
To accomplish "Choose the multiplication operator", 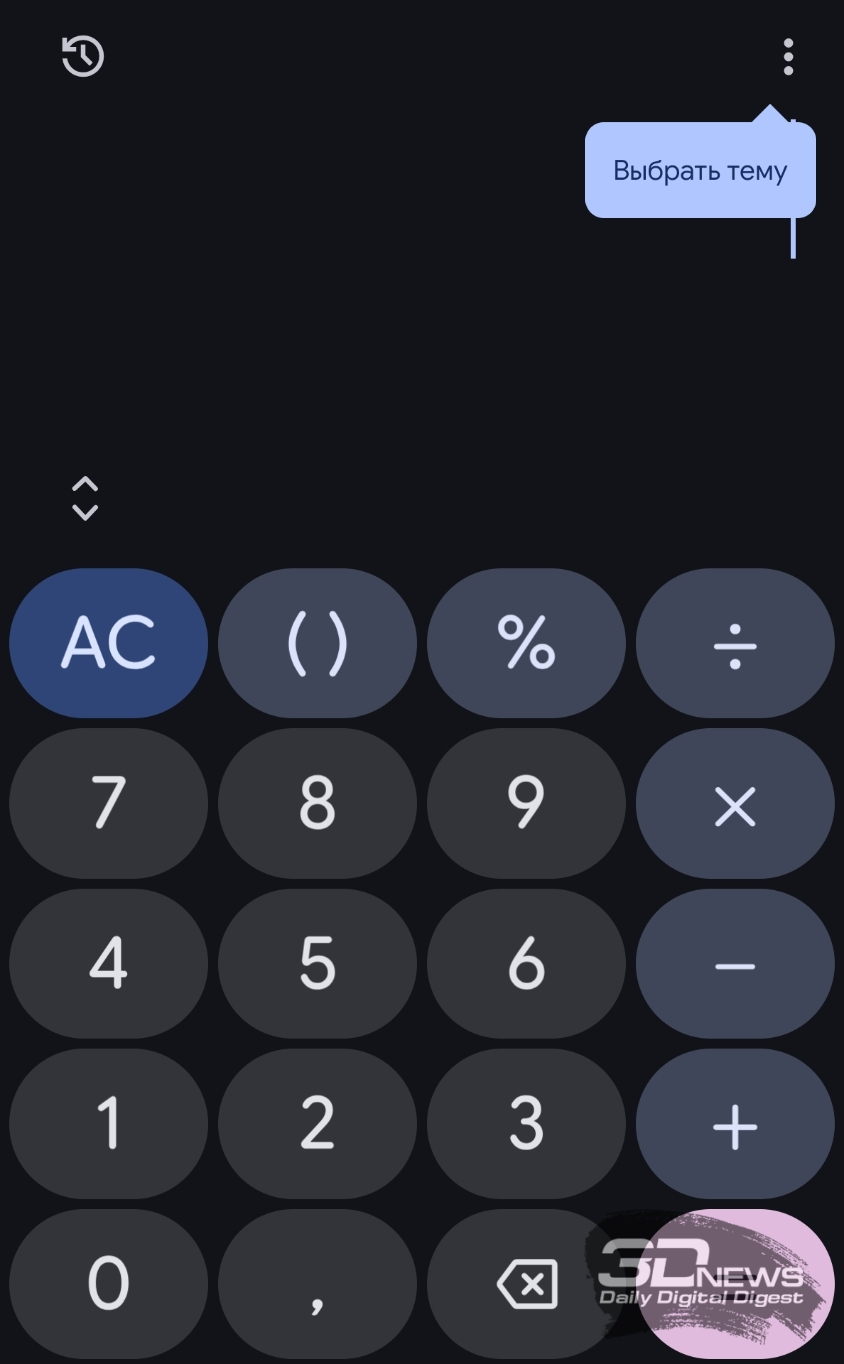I will coord(735,803).
